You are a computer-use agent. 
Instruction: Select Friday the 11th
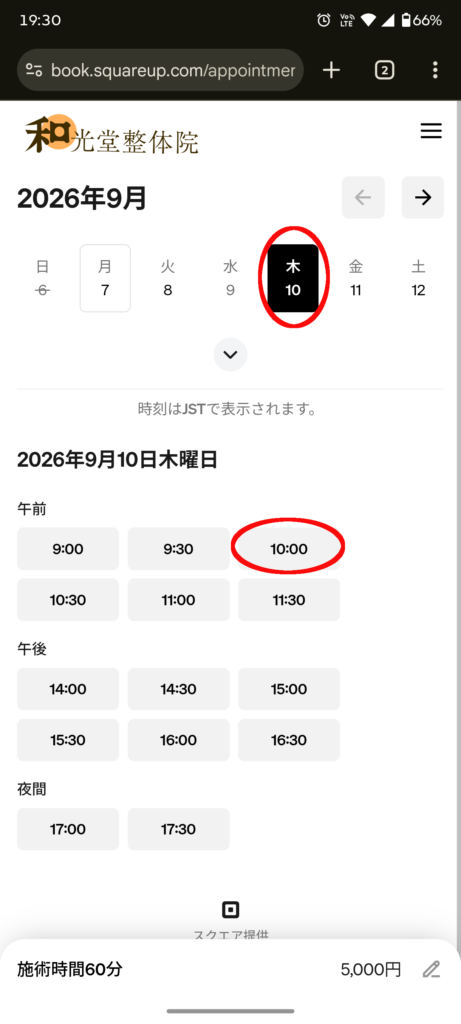click(356, 278)
